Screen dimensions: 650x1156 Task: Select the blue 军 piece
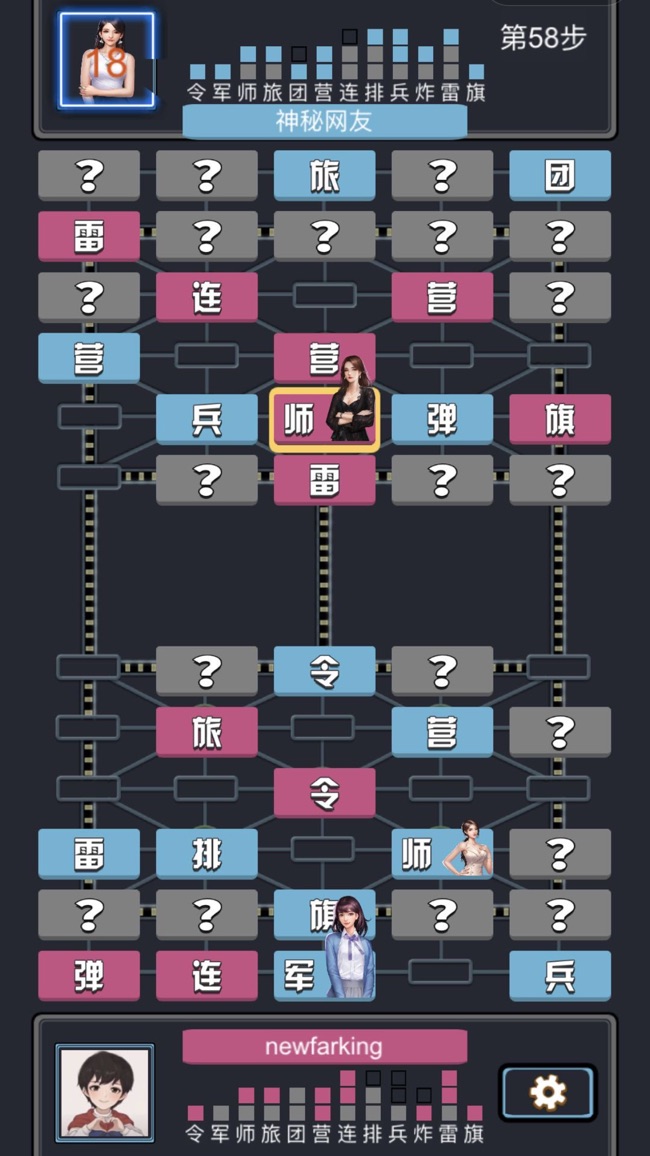click(x=300, y=976)
